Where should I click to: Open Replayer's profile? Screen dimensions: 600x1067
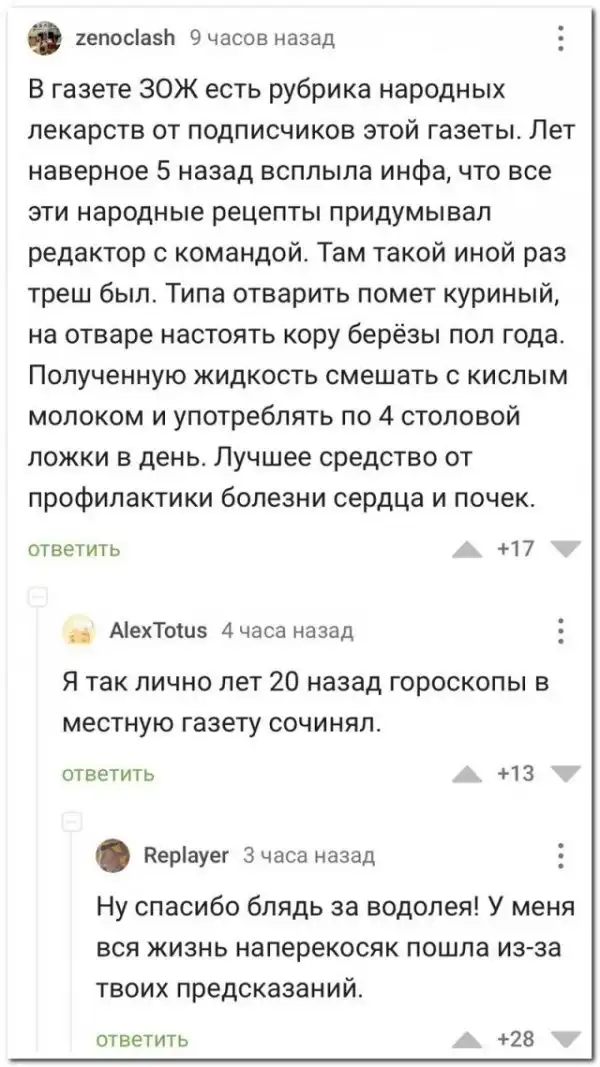(188, 855)
